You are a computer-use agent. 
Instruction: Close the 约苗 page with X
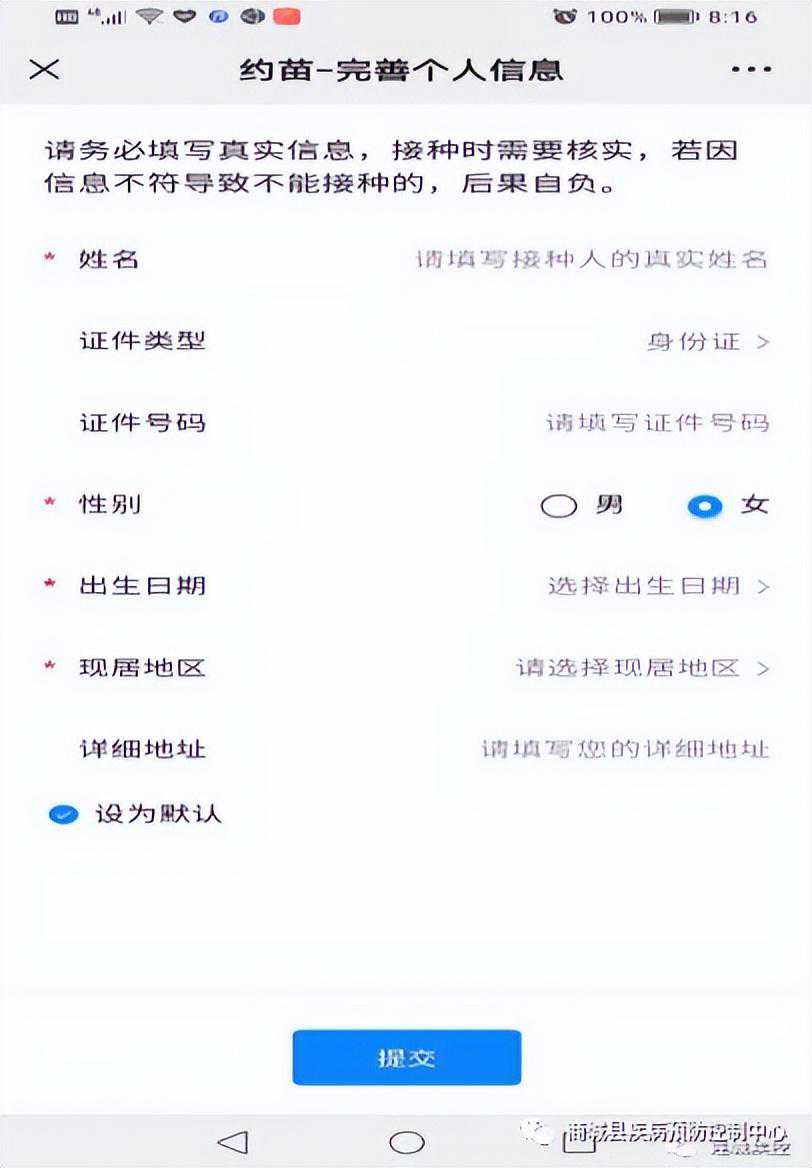point(45,69)
